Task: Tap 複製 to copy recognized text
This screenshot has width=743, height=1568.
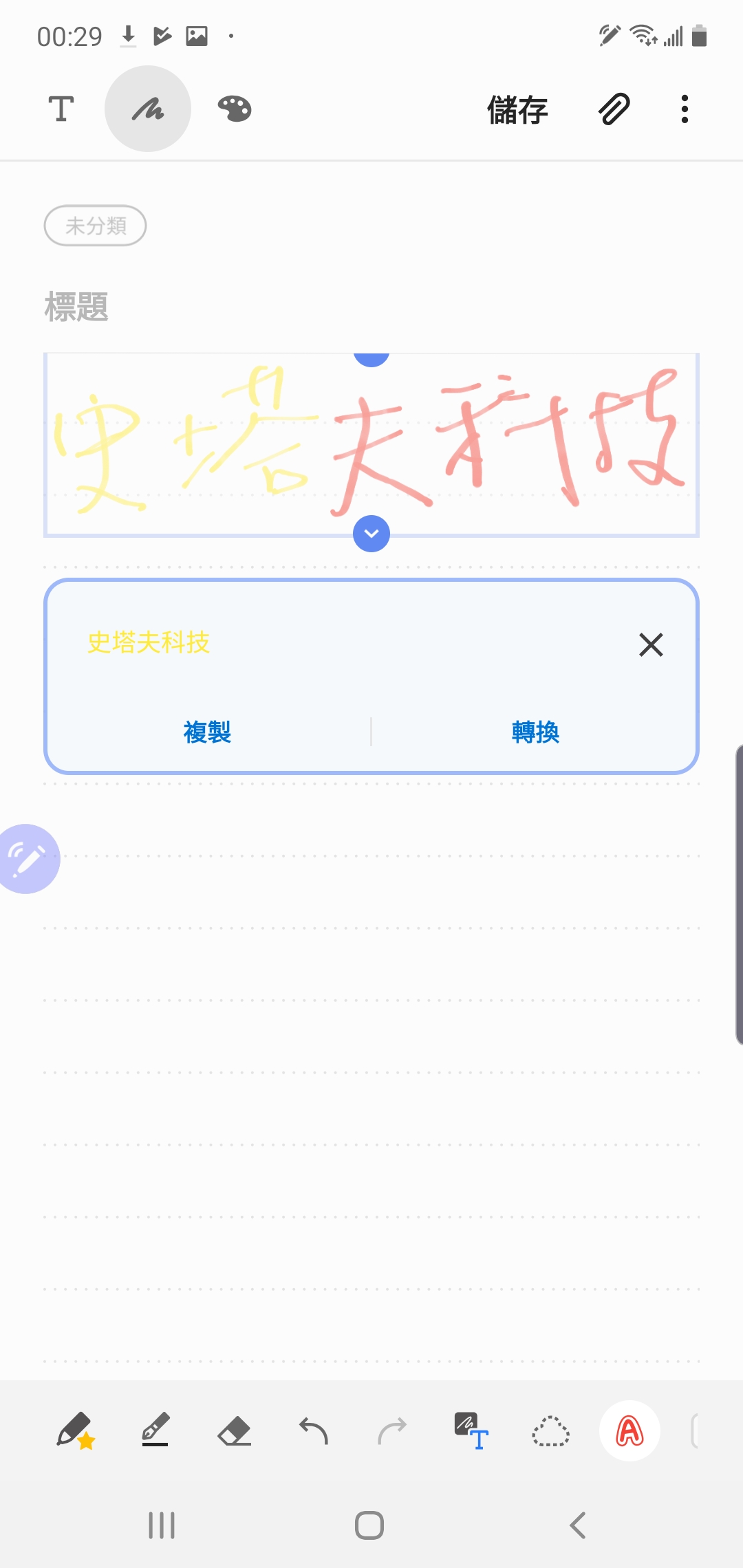Action: click(208, 732)
